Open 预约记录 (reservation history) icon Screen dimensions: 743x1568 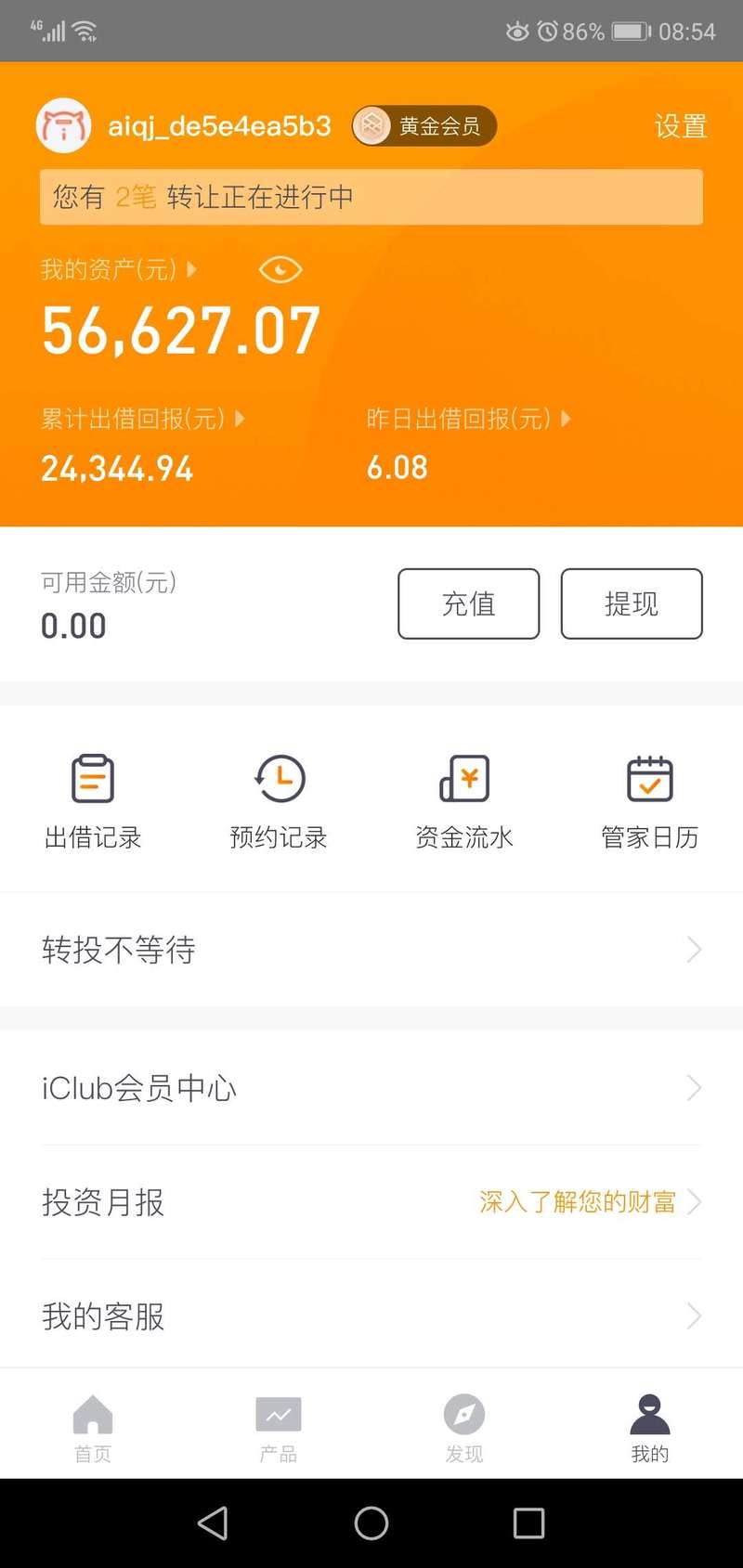[x=278, y=800]
